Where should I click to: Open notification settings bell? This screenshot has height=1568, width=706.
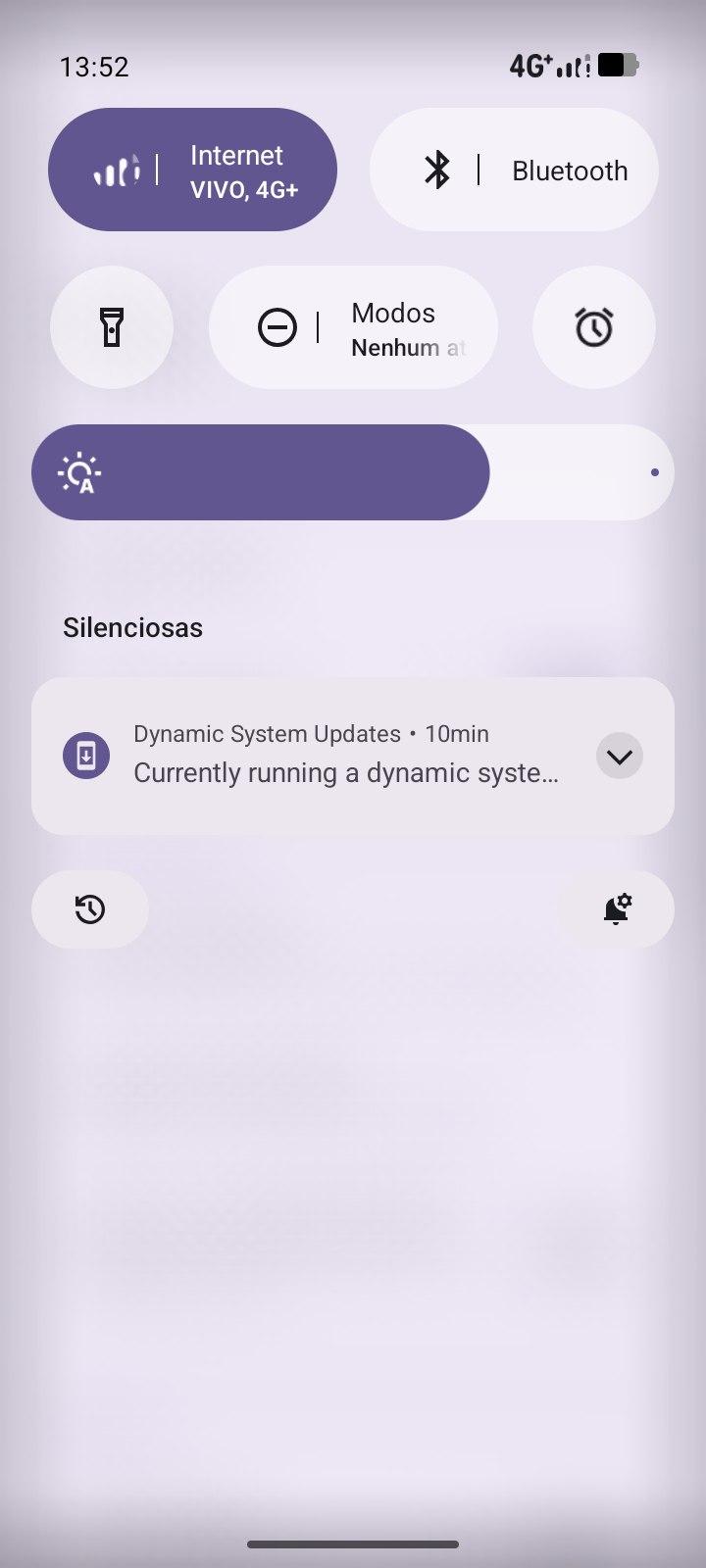[x=616, y=909]
